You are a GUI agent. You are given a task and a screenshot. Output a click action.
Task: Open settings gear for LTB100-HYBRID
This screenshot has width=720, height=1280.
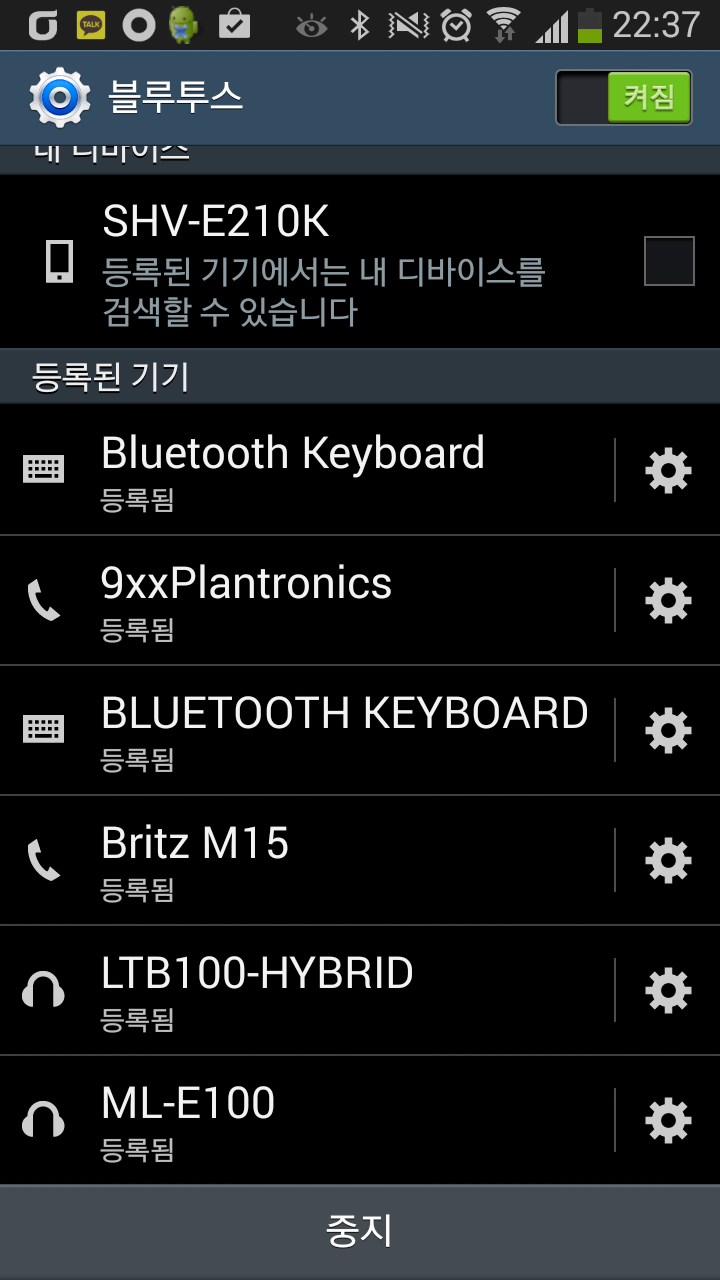click(x=668, y=990)
